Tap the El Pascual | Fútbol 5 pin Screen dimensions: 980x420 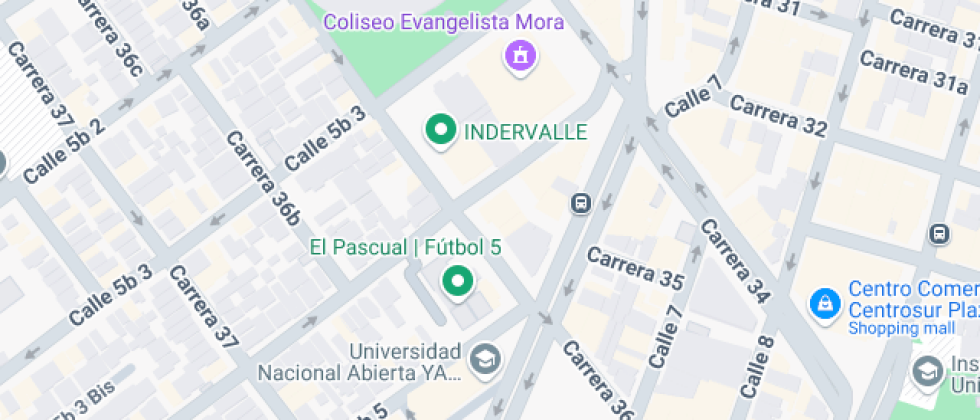pos(459,281)
